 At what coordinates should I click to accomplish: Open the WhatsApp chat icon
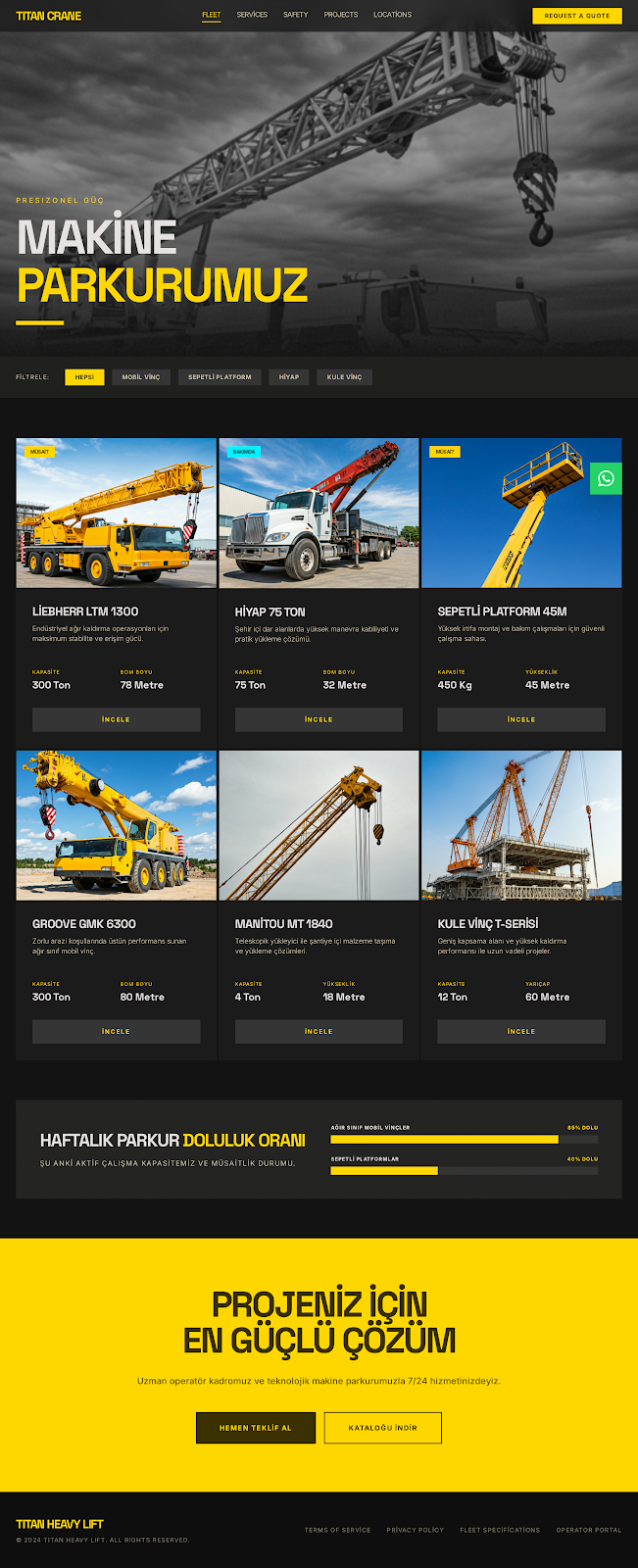606,478
